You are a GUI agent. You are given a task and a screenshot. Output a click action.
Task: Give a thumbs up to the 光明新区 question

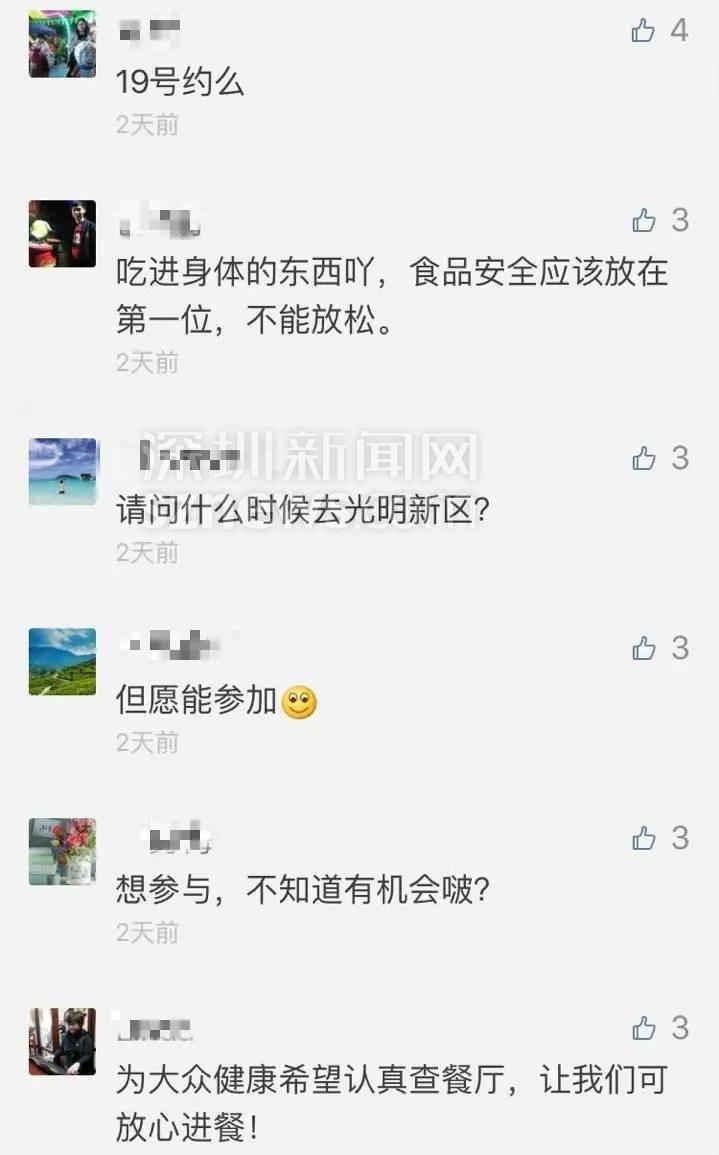point(643,459)
